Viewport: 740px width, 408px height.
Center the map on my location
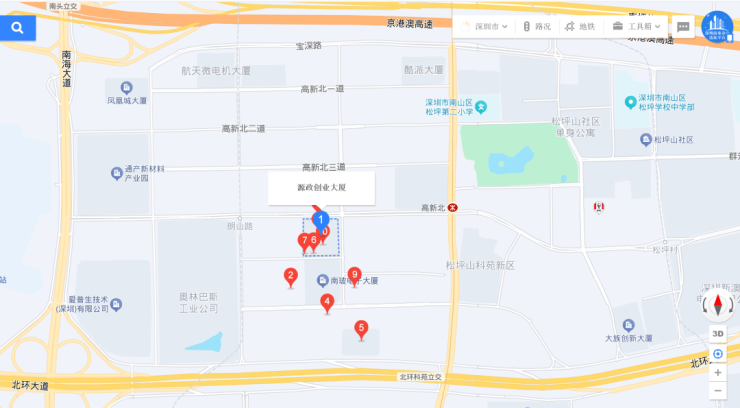tap(717, 354)
